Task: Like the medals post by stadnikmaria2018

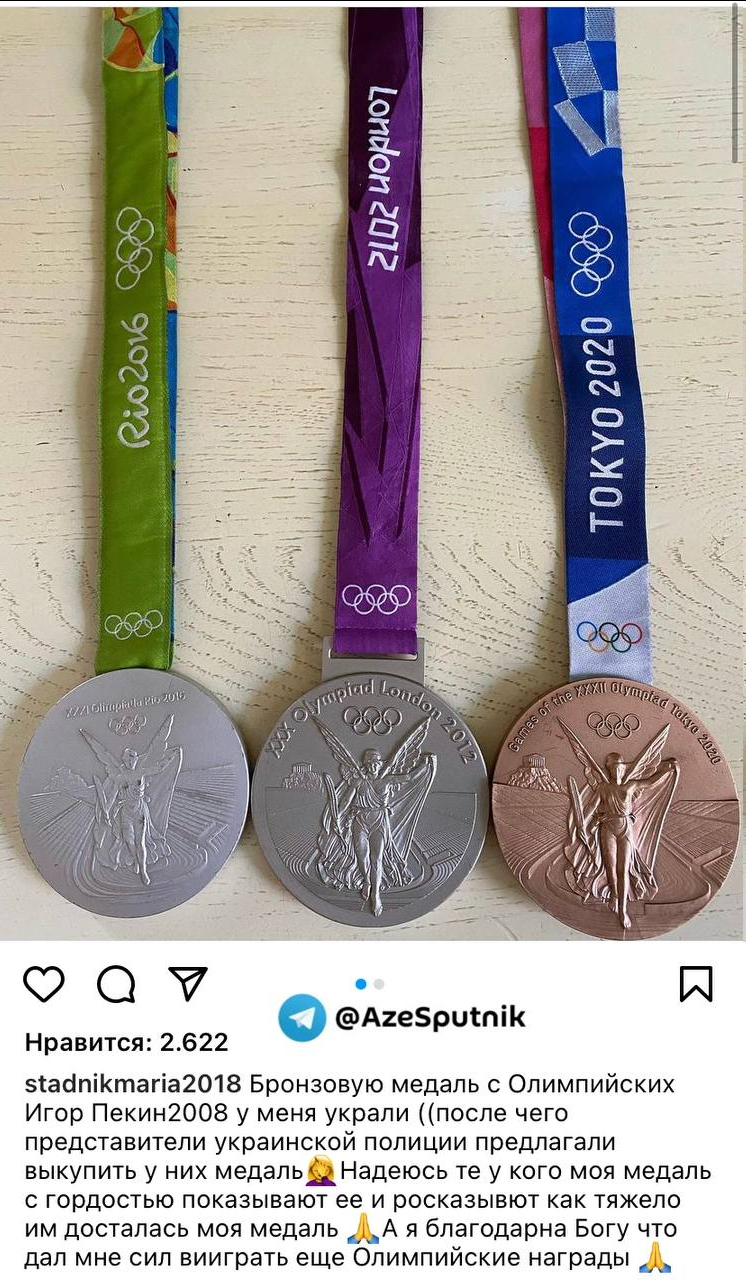Action: (x=44, y=984)
